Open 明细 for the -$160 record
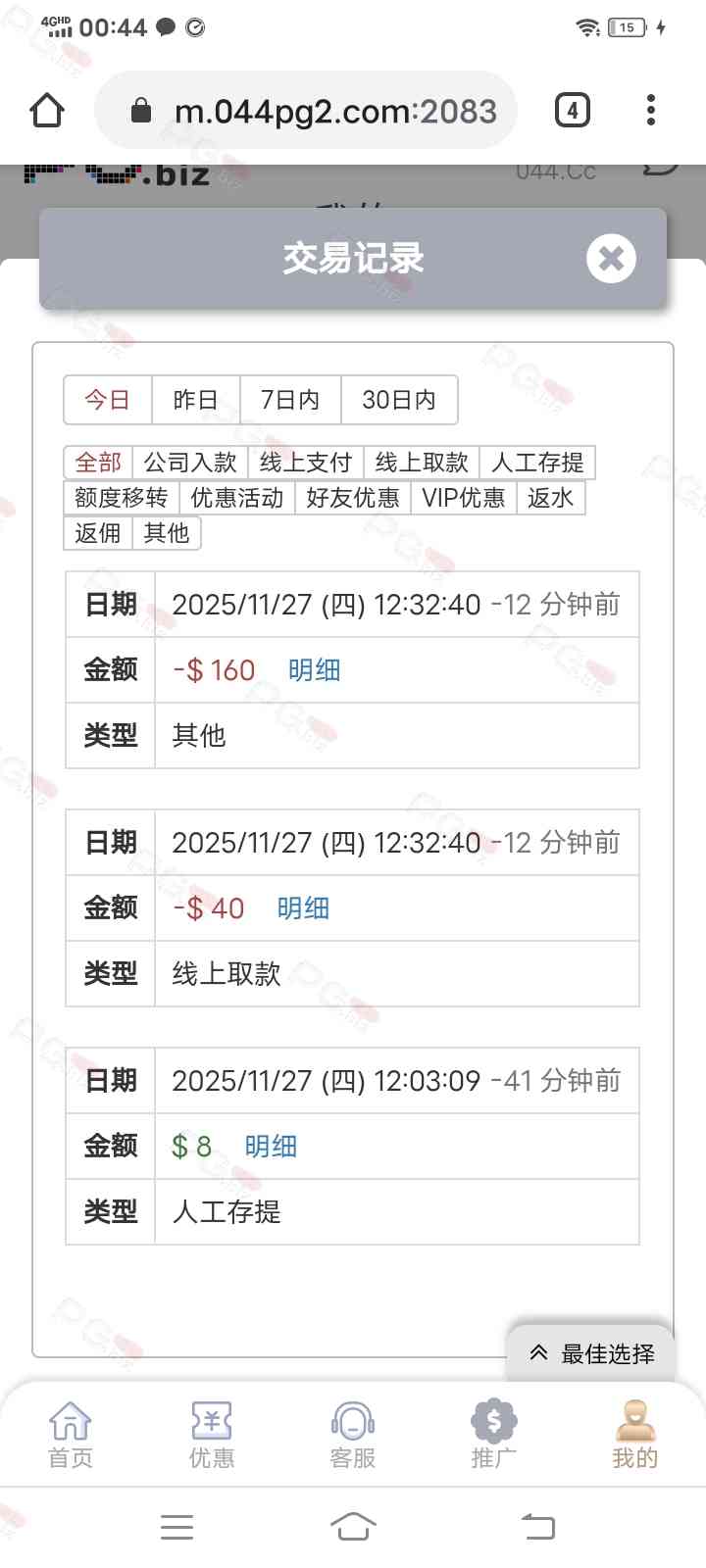This screenshot has width=706, height=1568. click(314, 670)
